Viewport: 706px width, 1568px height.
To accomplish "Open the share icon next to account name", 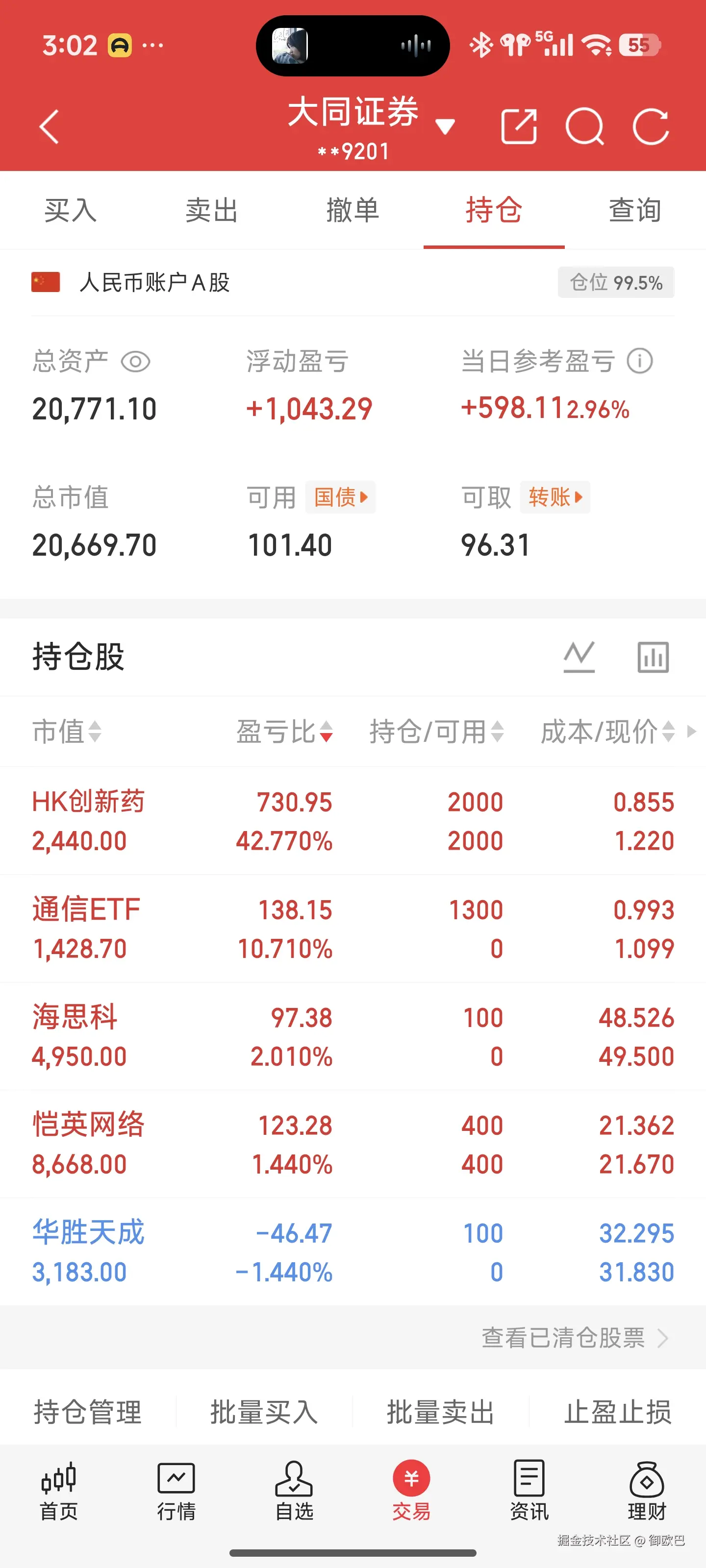I will tap(519, 126).
